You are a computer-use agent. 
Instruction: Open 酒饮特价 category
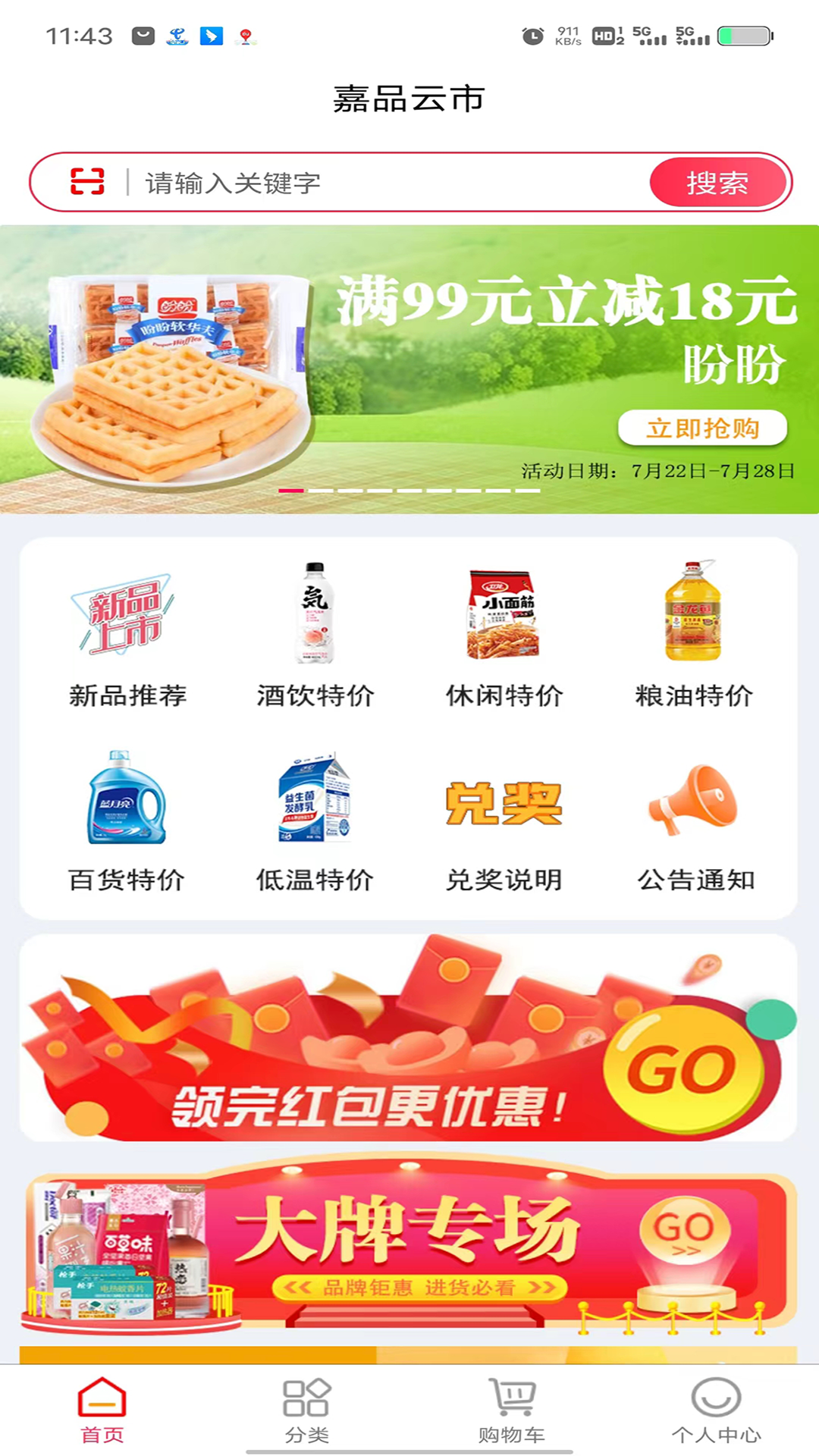click(315, 634)
